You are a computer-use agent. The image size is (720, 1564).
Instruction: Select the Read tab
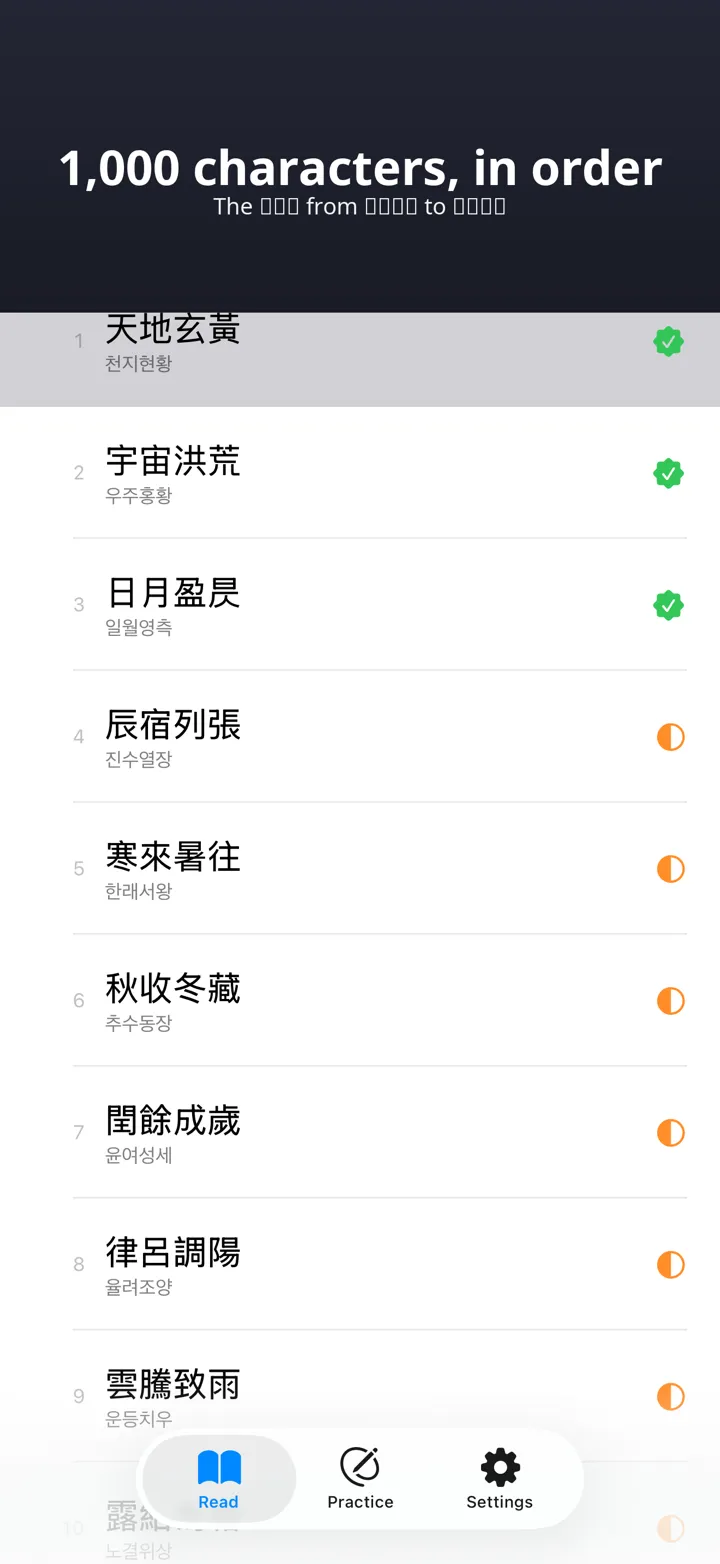coord(219,1479)
